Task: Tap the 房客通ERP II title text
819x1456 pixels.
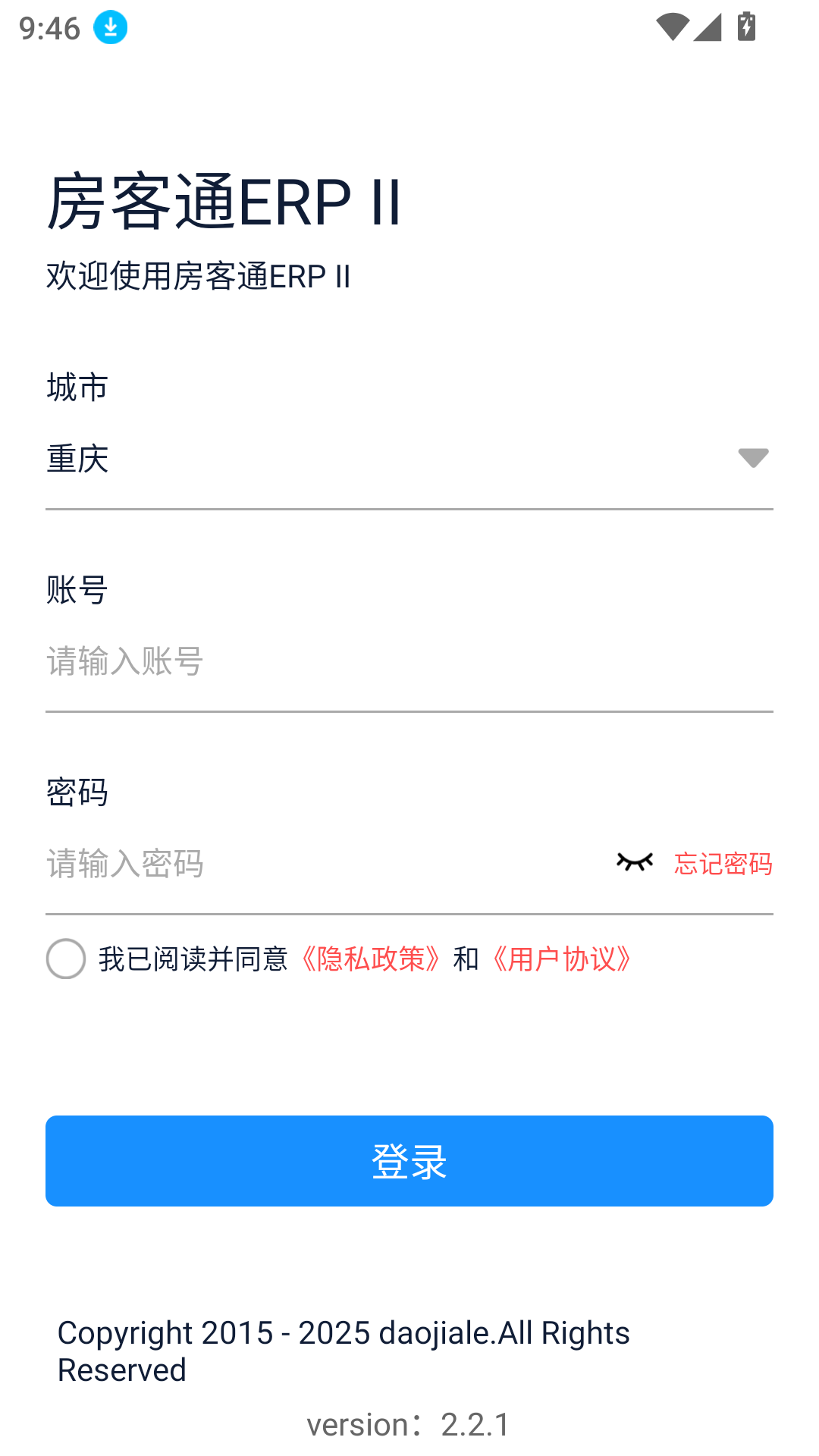Action: point(222,200)
